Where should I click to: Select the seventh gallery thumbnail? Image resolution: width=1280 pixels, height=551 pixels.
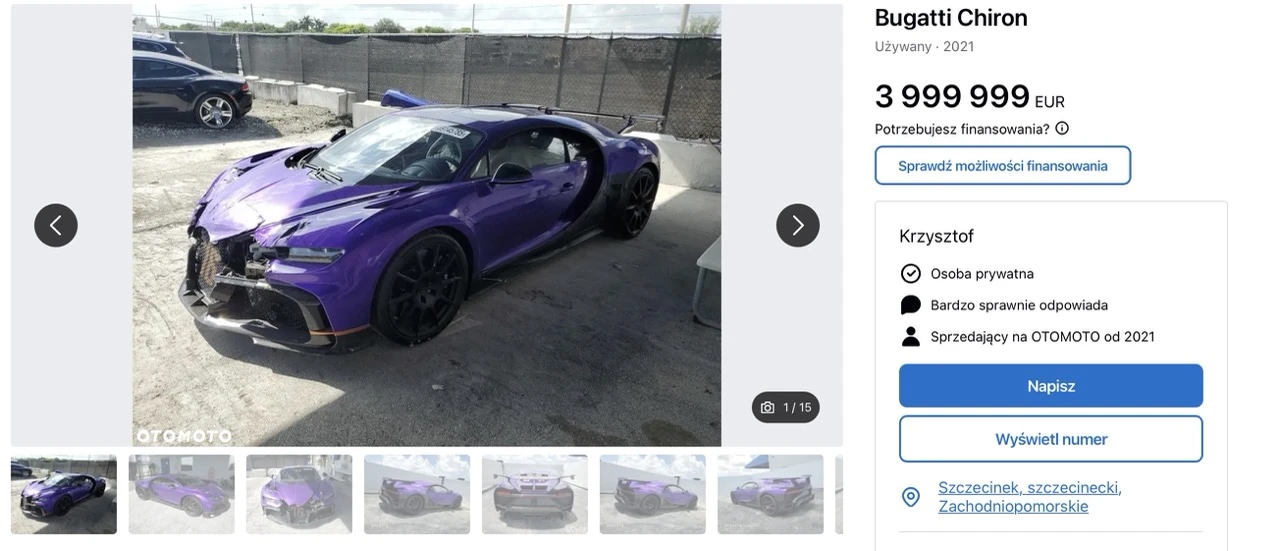(x=770, y=494)
